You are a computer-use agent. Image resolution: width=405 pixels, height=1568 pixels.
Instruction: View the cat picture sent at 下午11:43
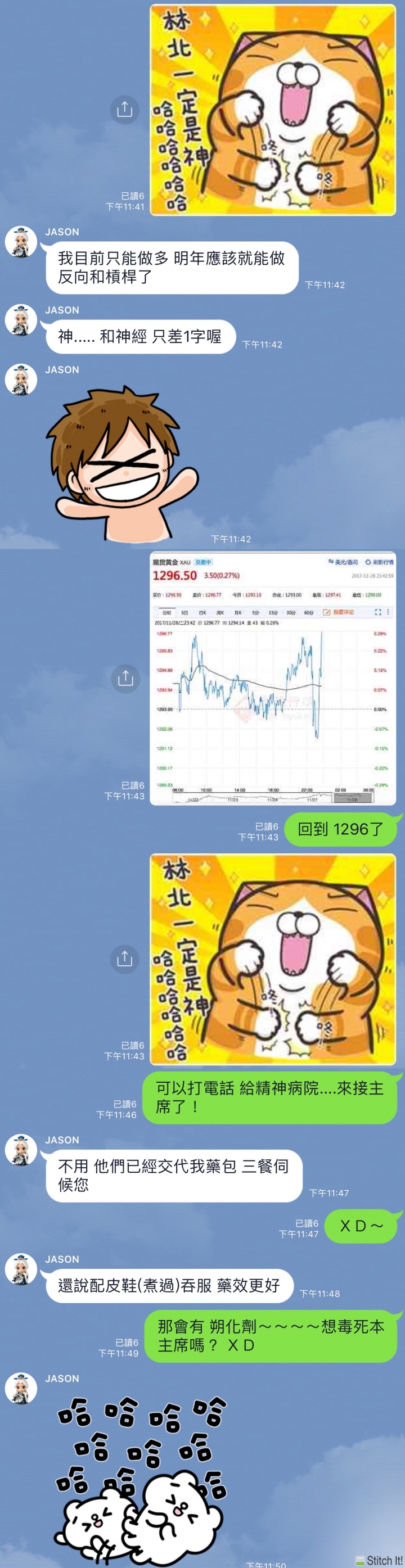click(x=273, y=959)
